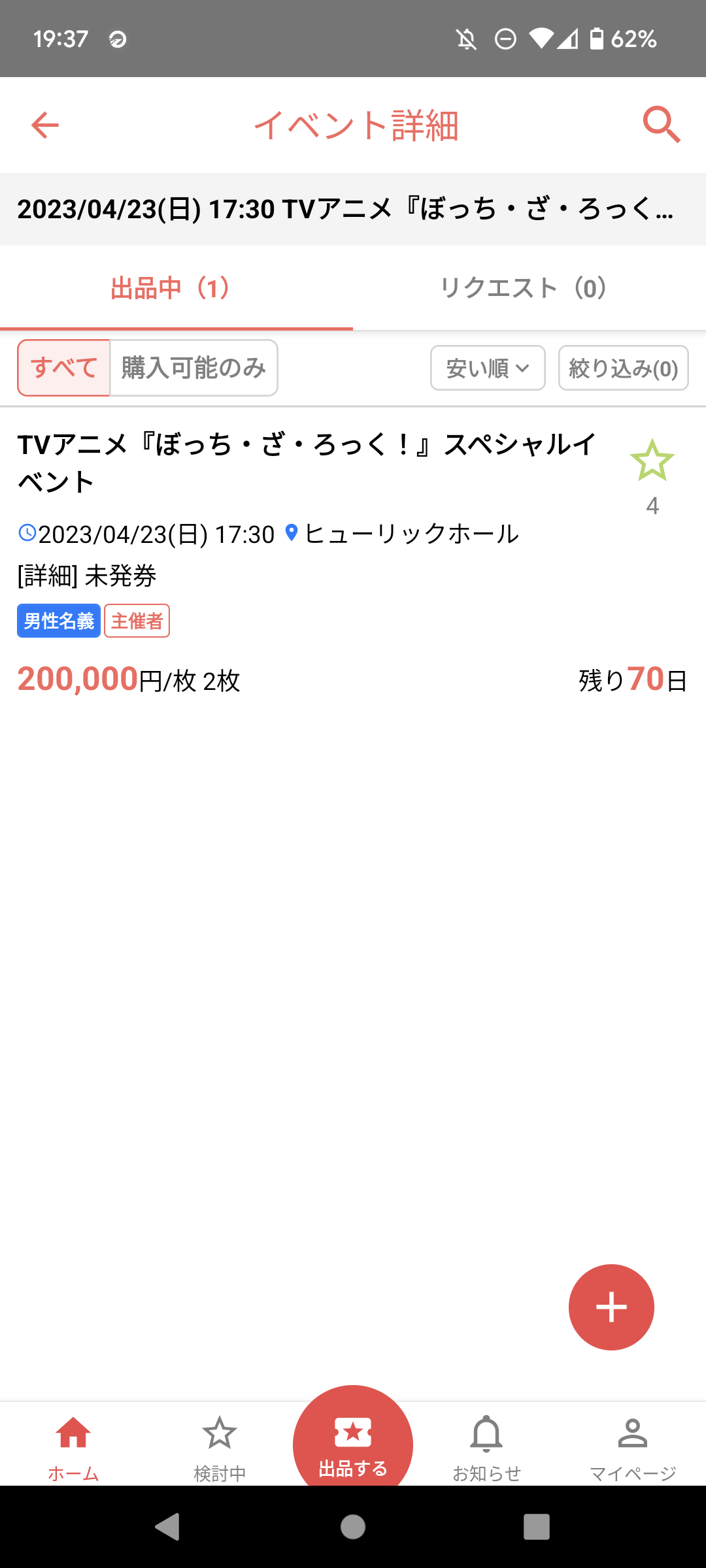Favorite the listing with the star icon
This screenshot has height=1568, width=706.
[652, 461]
